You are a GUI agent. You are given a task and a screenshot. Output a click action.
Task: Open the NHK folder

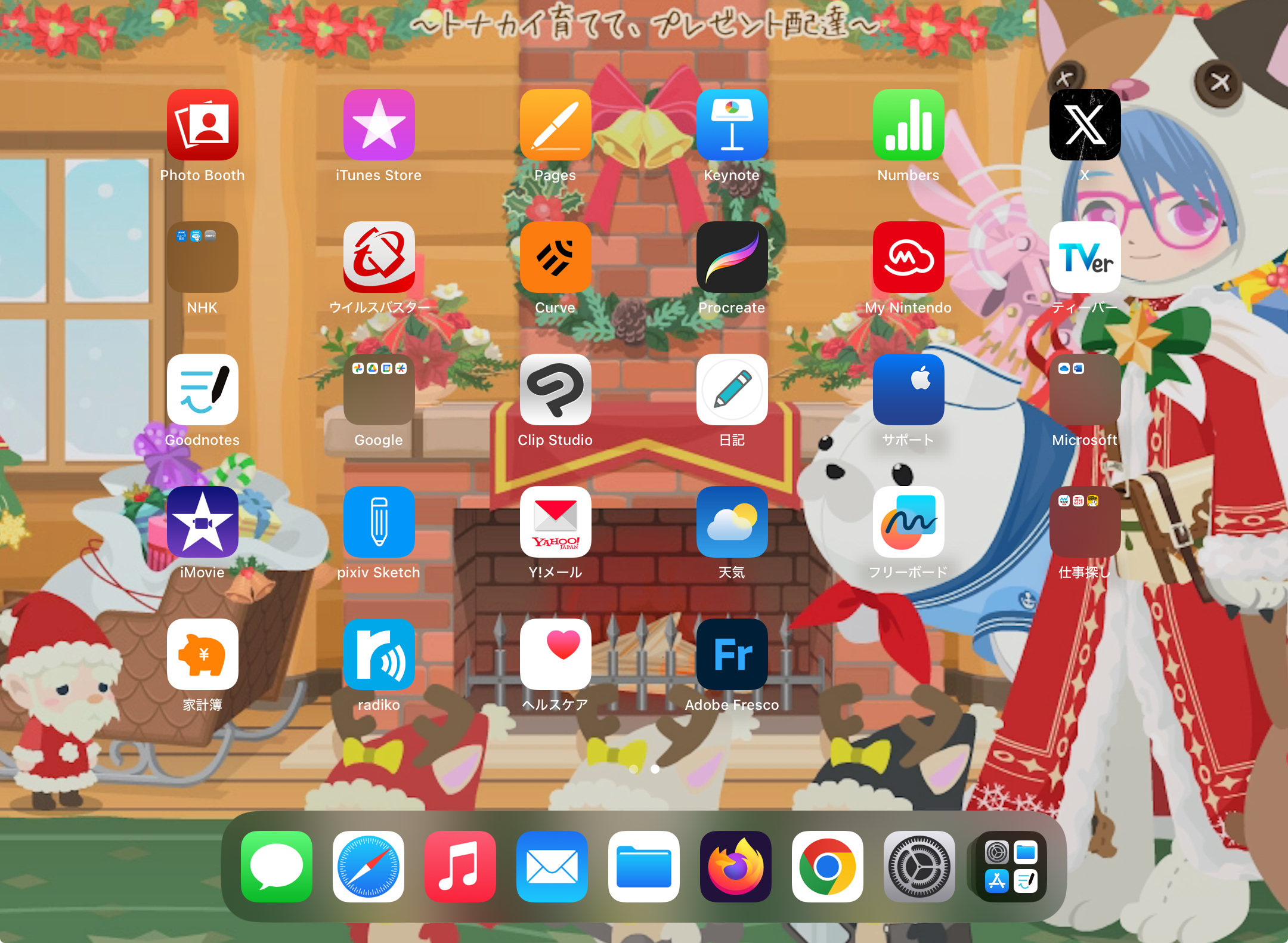click(x=203, y=257)
